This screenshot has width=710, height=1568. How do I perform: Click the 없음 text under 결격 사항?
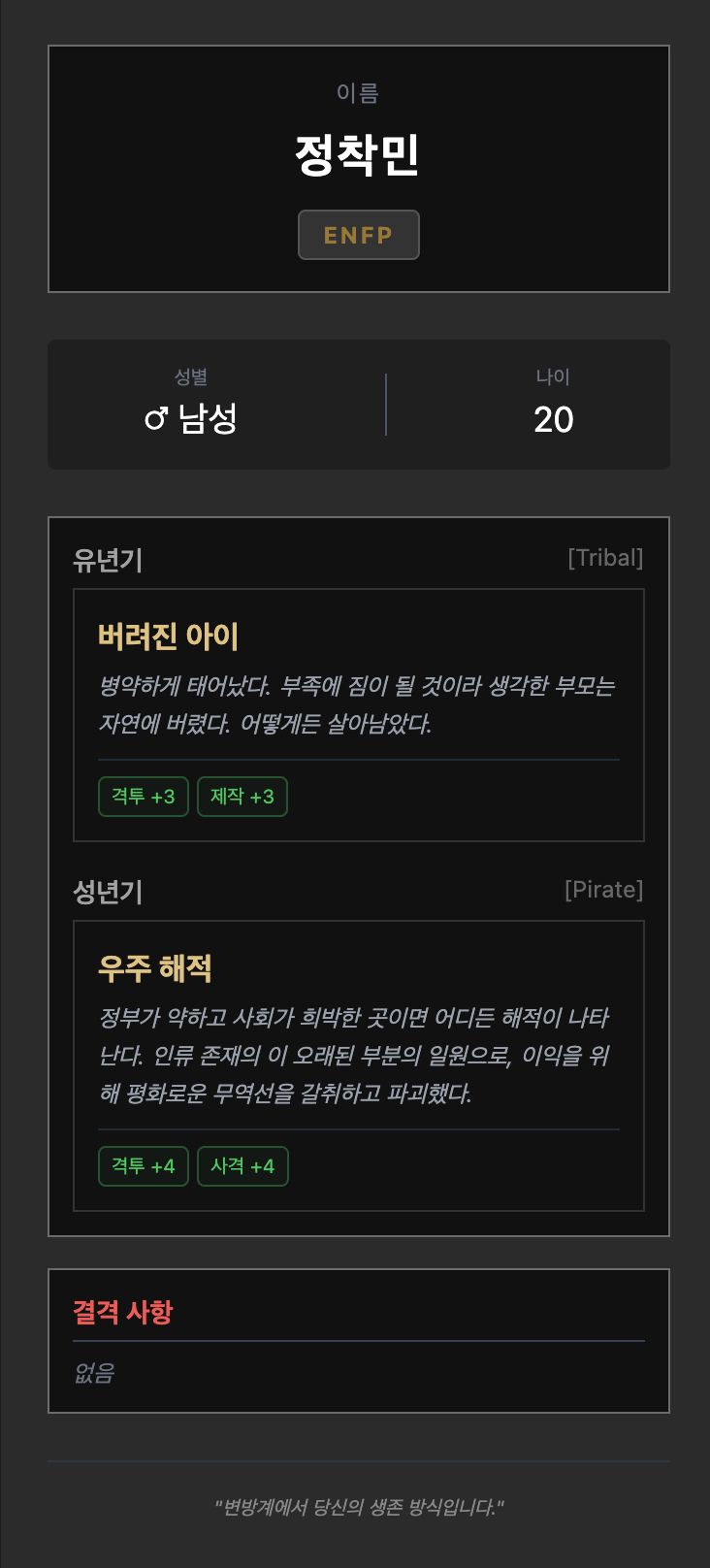90,1373
